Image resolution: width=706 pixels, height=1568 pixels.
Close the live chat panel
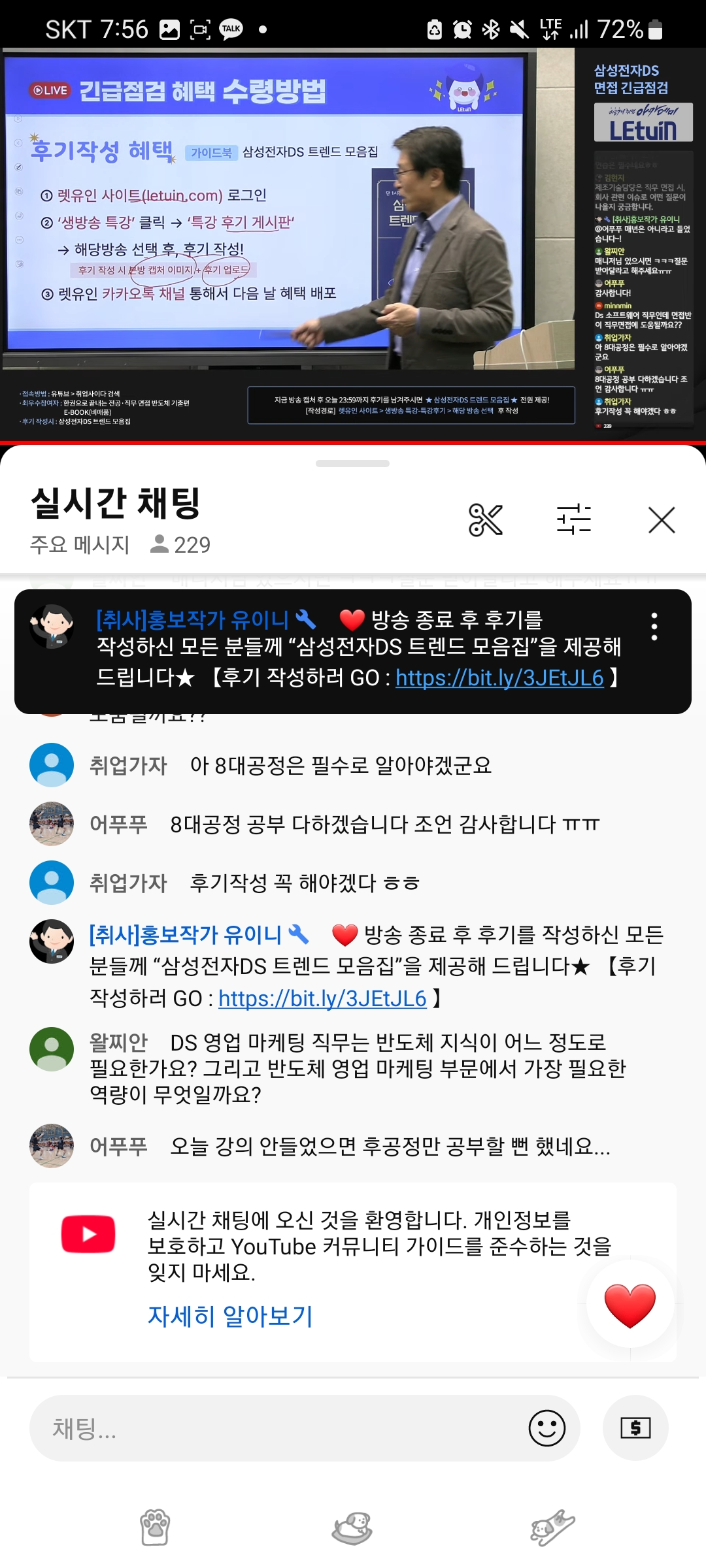click(x=662, y=521)
